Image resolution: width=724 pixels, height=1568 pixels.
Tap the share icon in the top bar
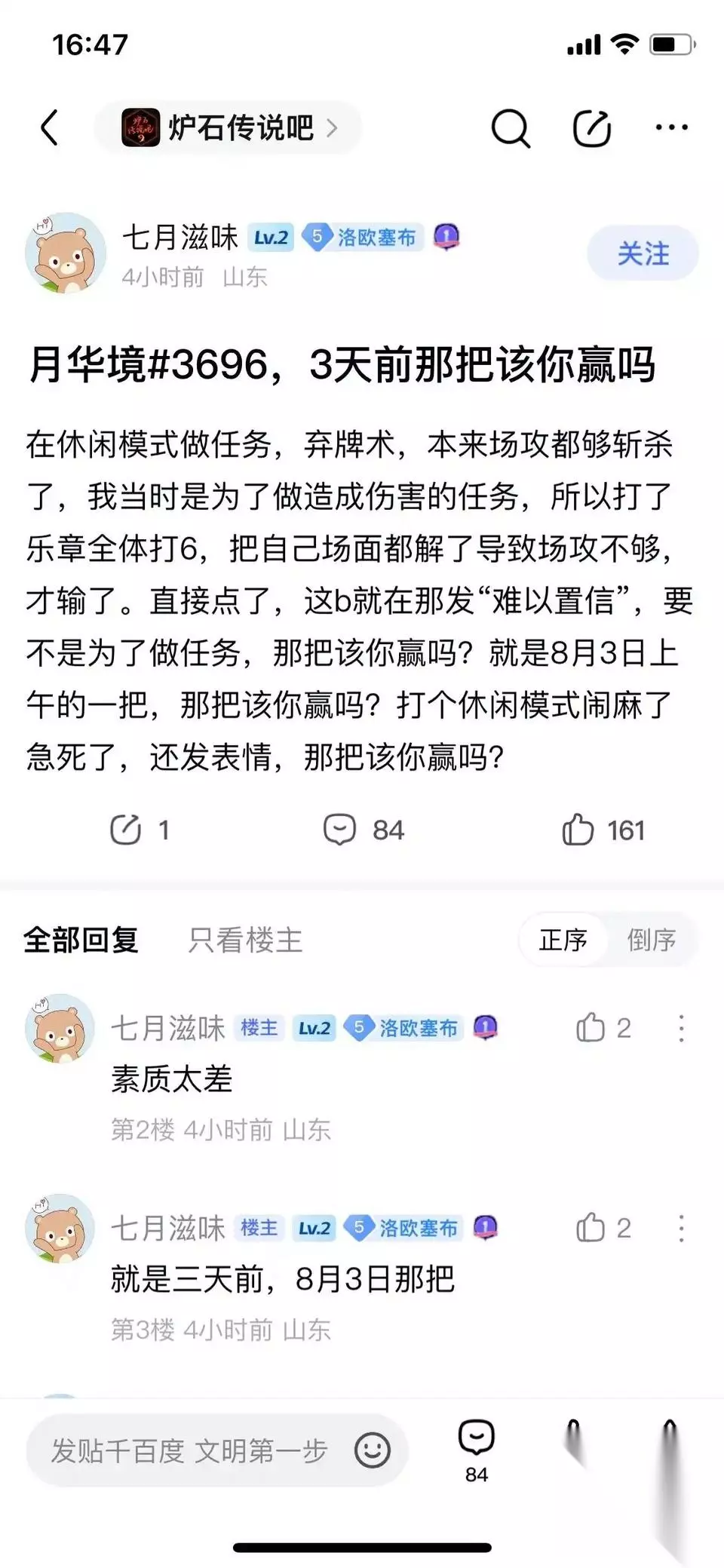pos(592,128)
